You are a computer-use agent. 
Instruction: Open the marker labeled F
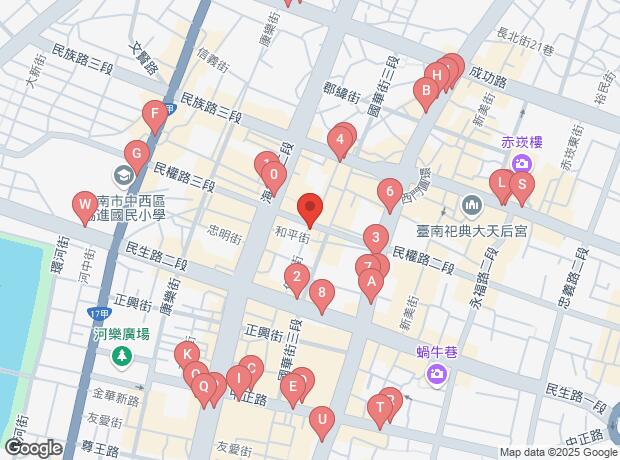point(154,113)
